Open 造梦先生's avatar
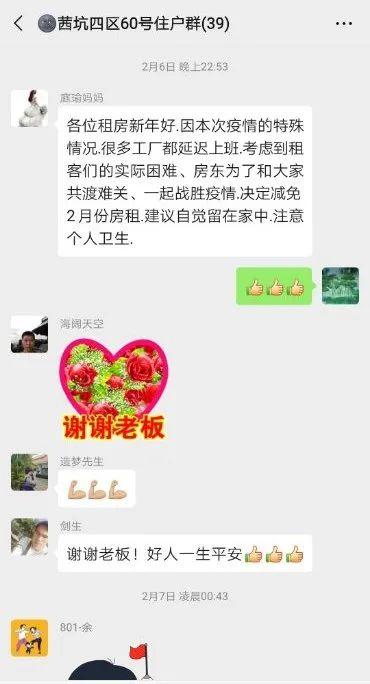The width and height of the screenshot is (370, 684). [30, 472]
